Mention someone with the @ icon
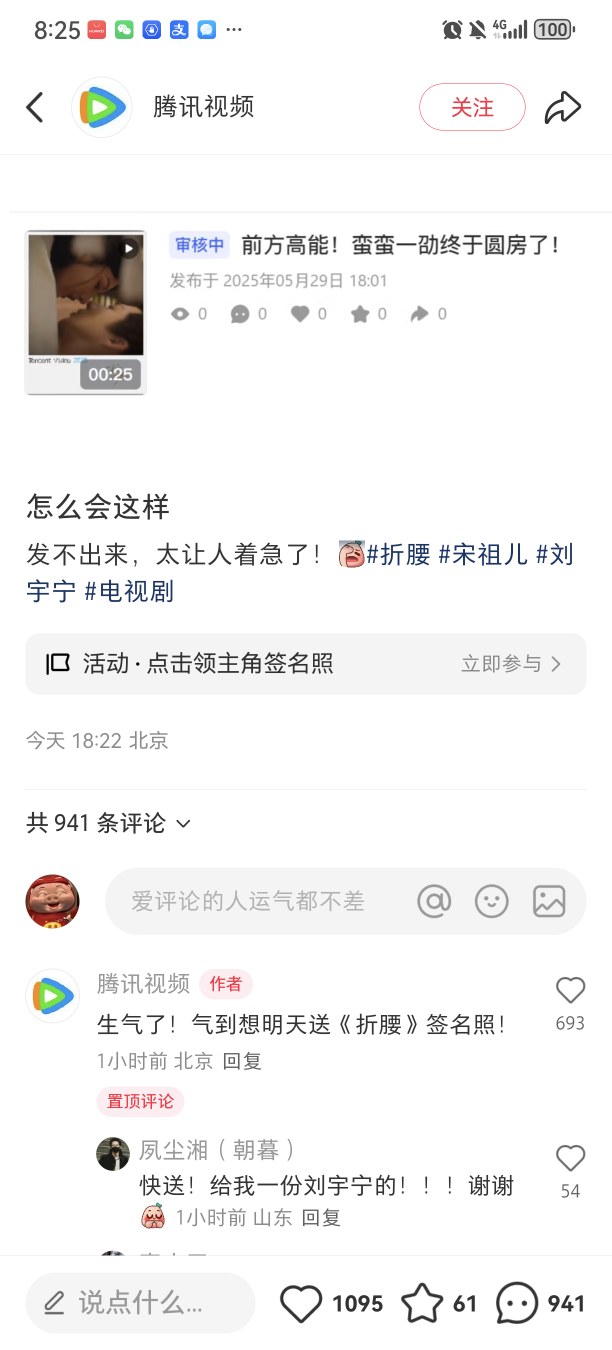The width and height of the screenshot is (612, 1350). 434,901
